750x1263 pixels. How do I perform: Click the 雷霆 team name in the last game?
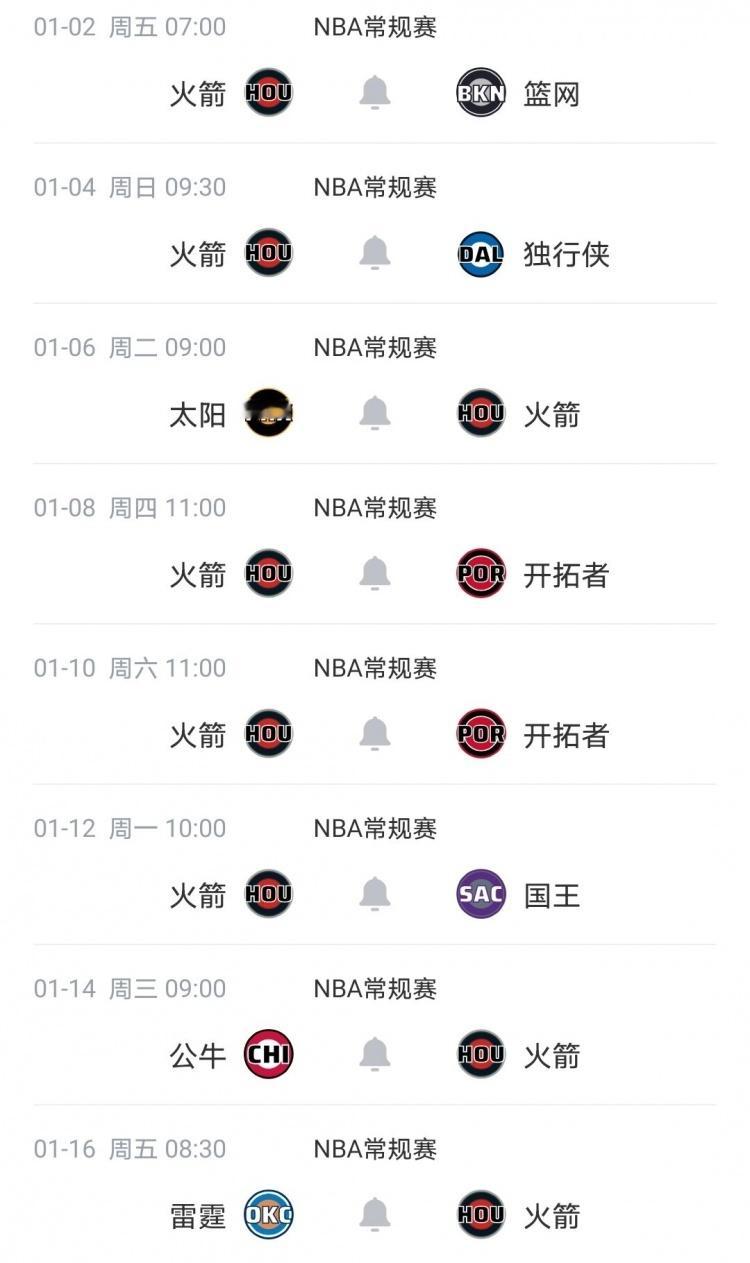(197, 1214)
